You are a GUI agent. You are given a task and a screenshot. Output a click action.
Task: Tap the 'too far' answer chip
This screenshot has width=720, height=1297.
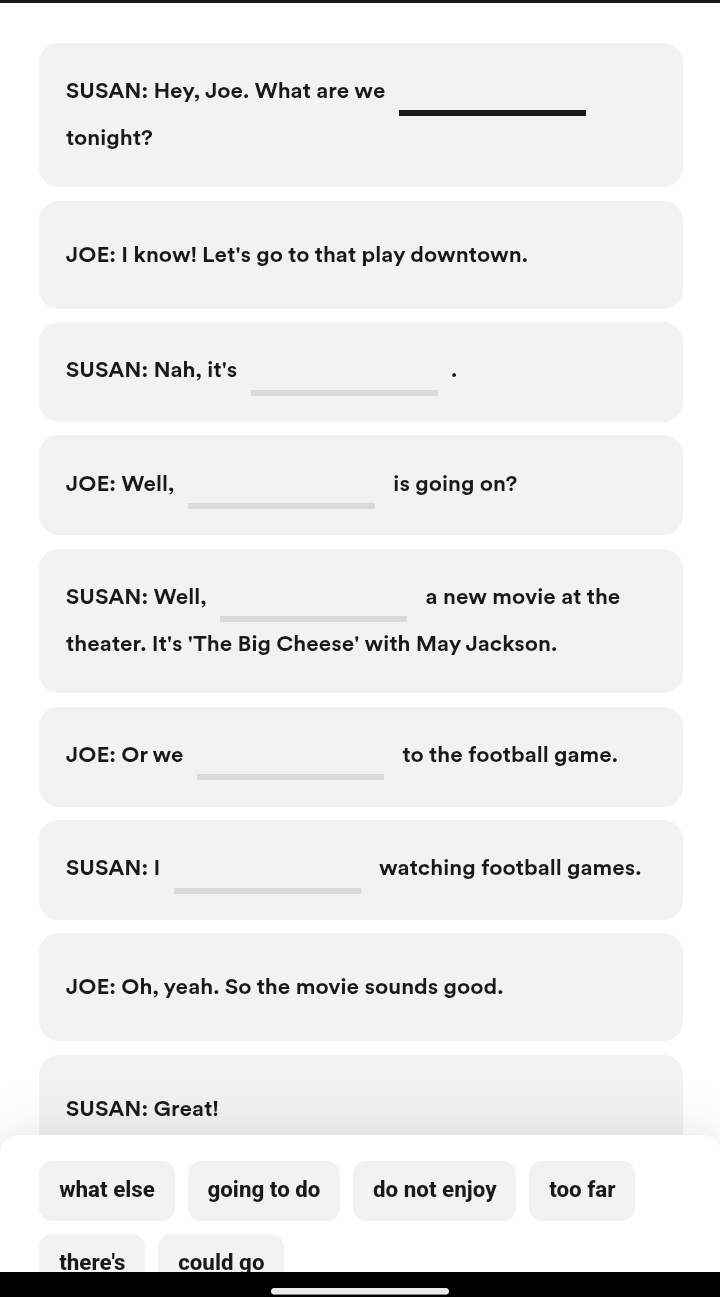[582, 1190]
